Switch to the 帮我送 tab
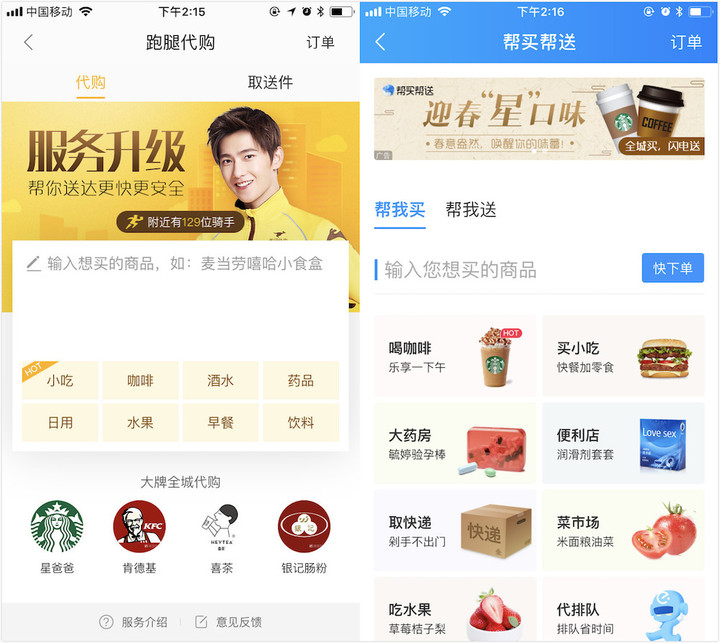This screenshot has height=643, width=720. [471, 210]
